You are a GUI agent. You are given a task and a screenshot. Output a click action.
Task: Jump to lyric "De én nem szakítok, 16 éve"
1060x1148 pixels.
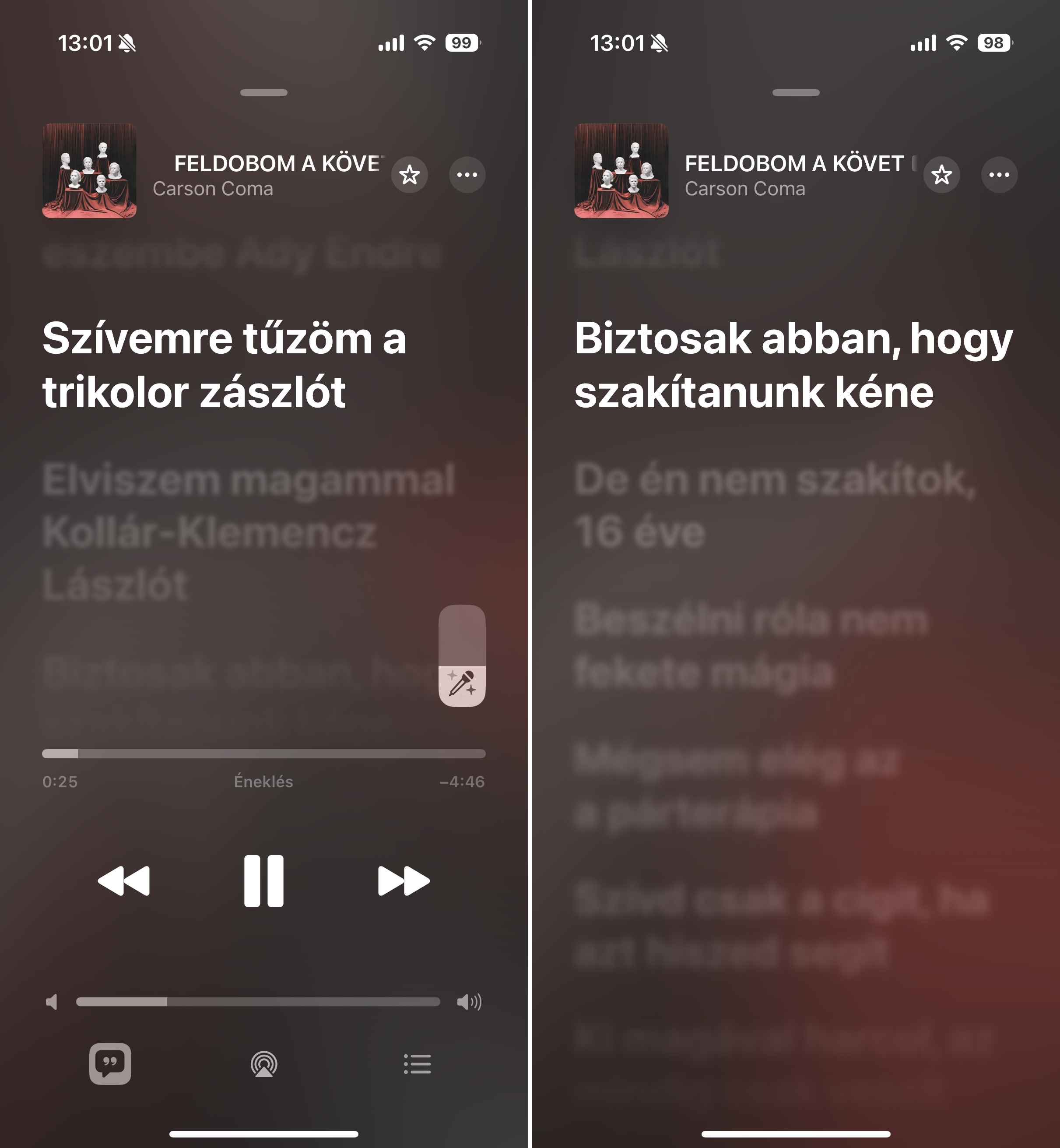coord(774,505)
